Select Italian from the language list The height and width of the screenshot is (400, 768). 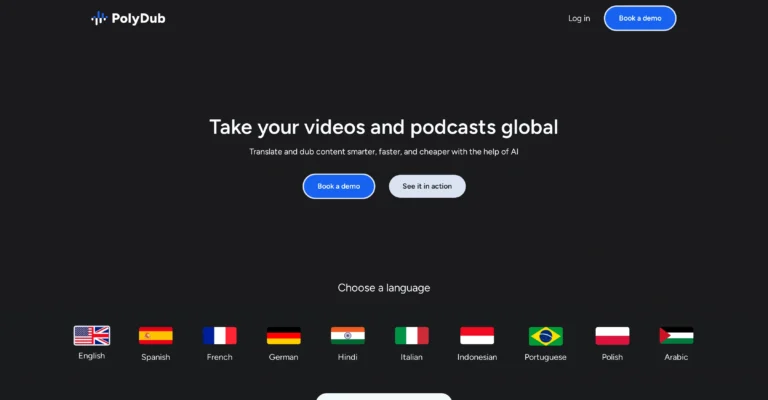[x=412, y=336]
